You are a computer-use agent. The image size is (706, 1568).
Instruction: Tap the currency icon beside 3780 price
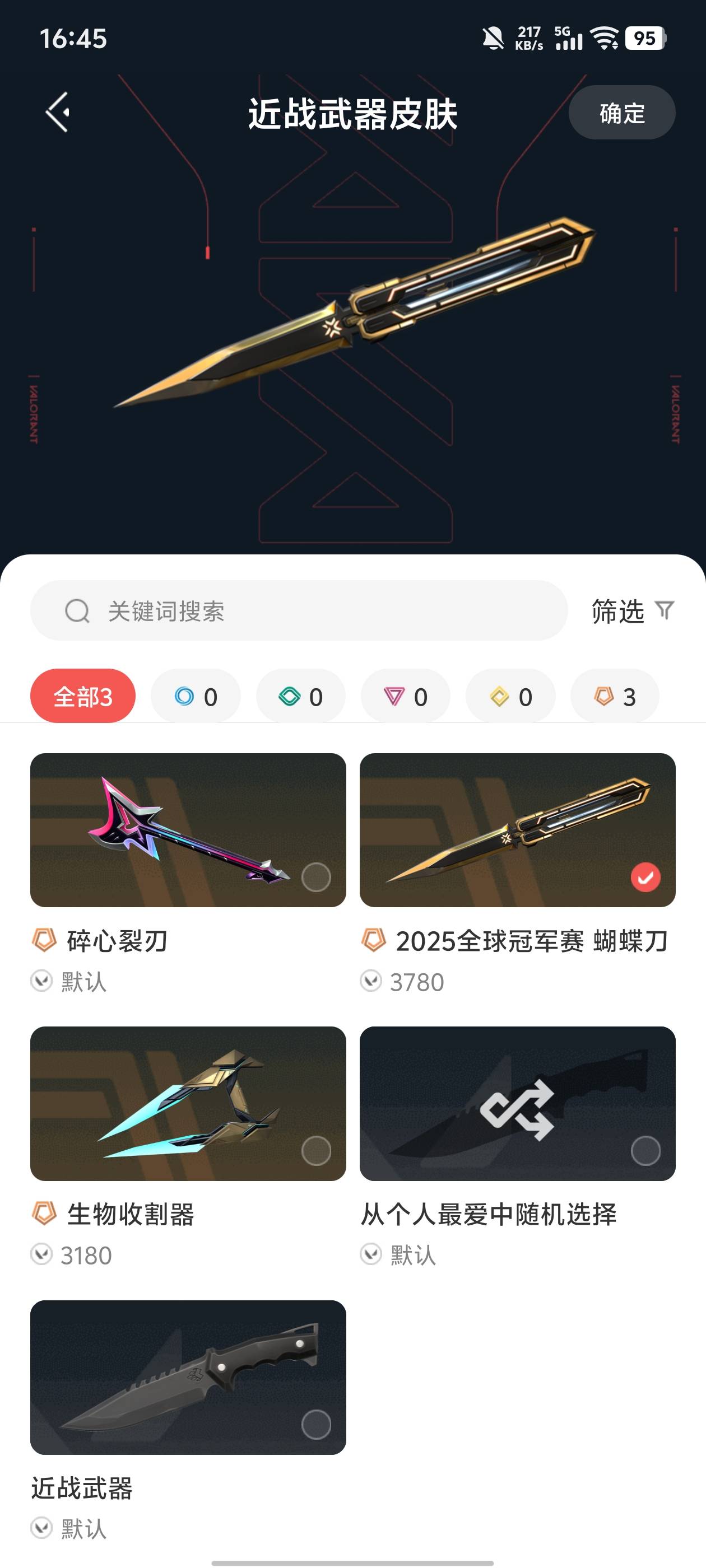coord(370,980)
